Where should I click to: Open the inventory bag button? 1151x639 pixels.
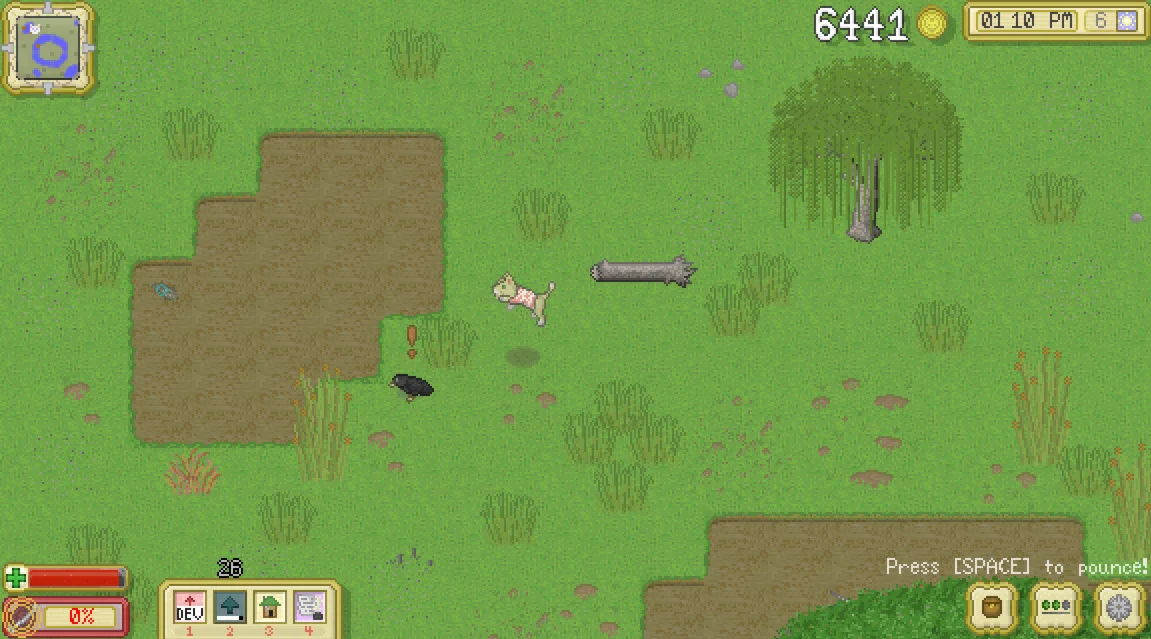[x=993, y=607]
